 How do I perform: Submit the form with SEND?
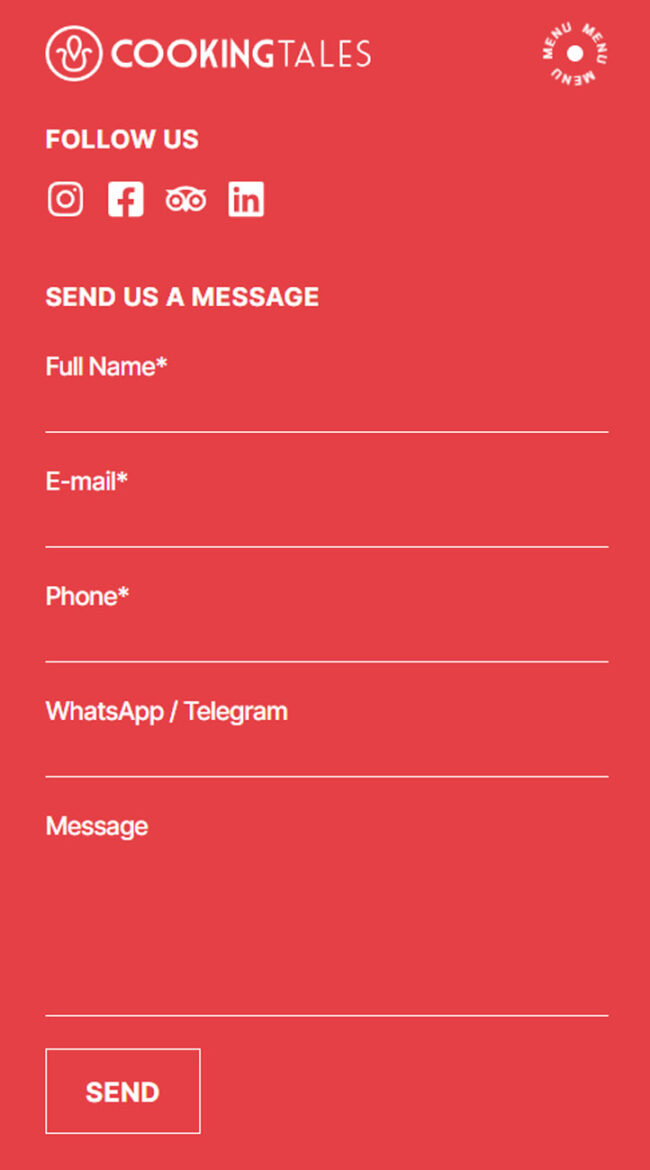123,1091
